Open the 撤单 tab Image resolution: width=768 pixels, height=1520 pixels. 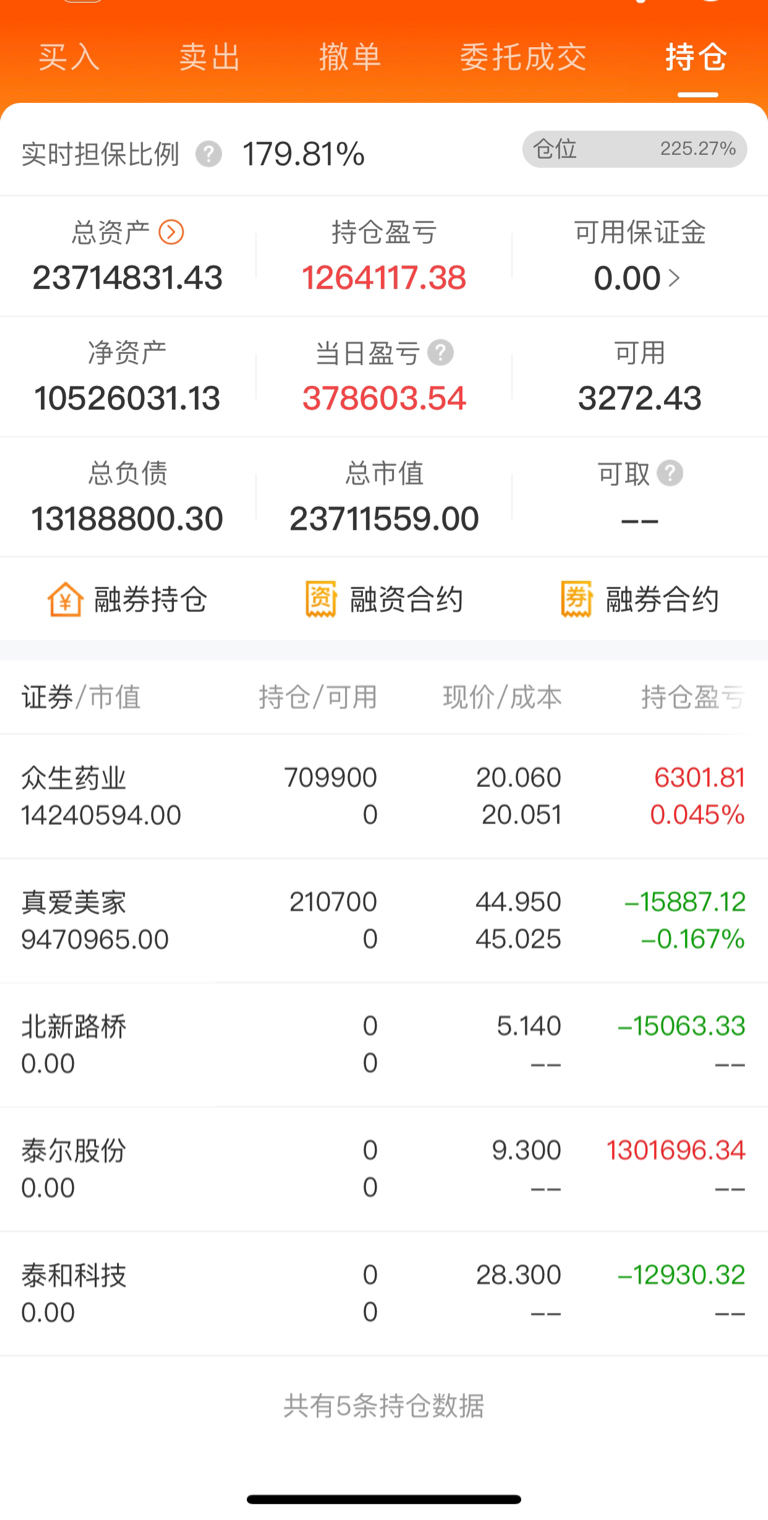click(x=350, y=57)
